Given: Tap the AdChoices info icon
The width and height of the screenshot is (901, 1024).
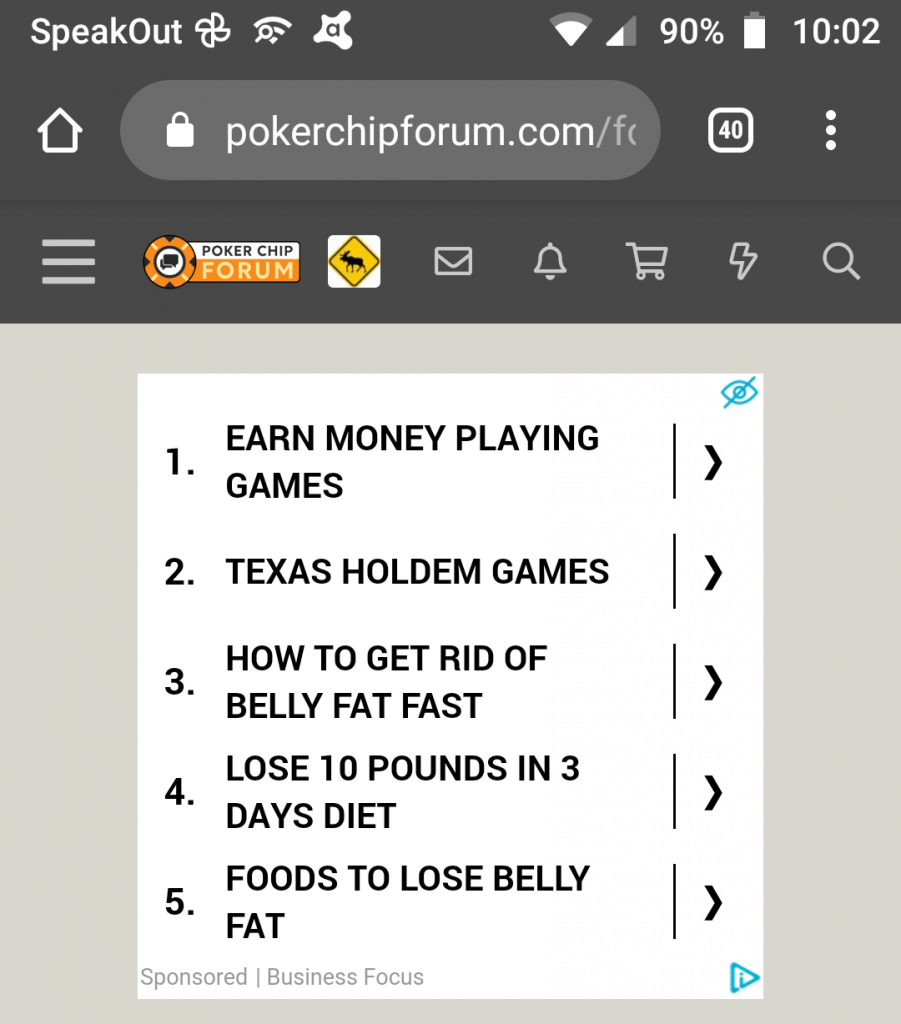Looking at the screenshot, I should tap(744, 977).
